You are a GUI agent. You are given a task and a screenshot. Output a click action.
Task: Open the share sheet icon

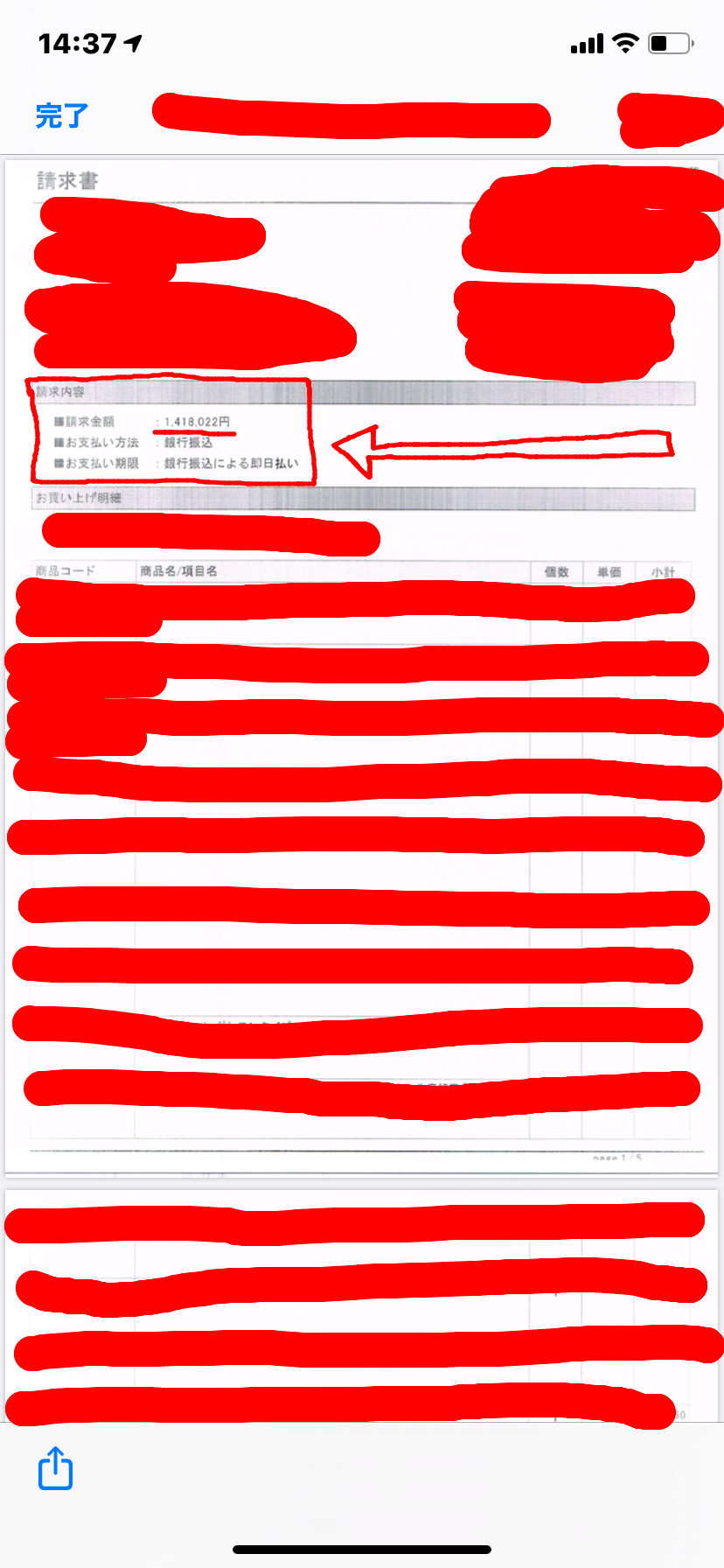(x=55, y=1467)
